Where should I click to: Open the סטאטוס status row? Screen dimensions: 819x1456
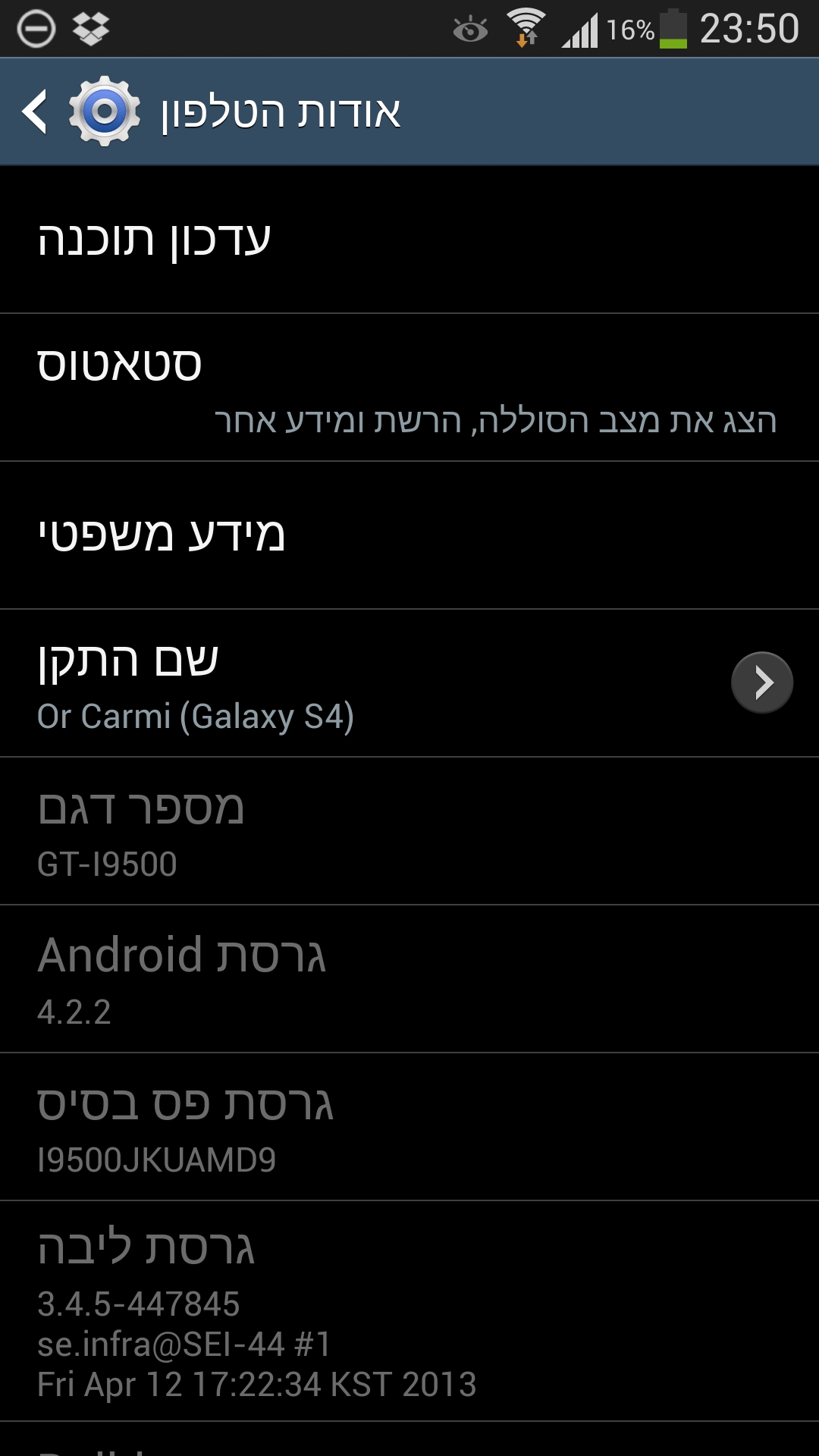pyautogui.click(x=409, y=388)
